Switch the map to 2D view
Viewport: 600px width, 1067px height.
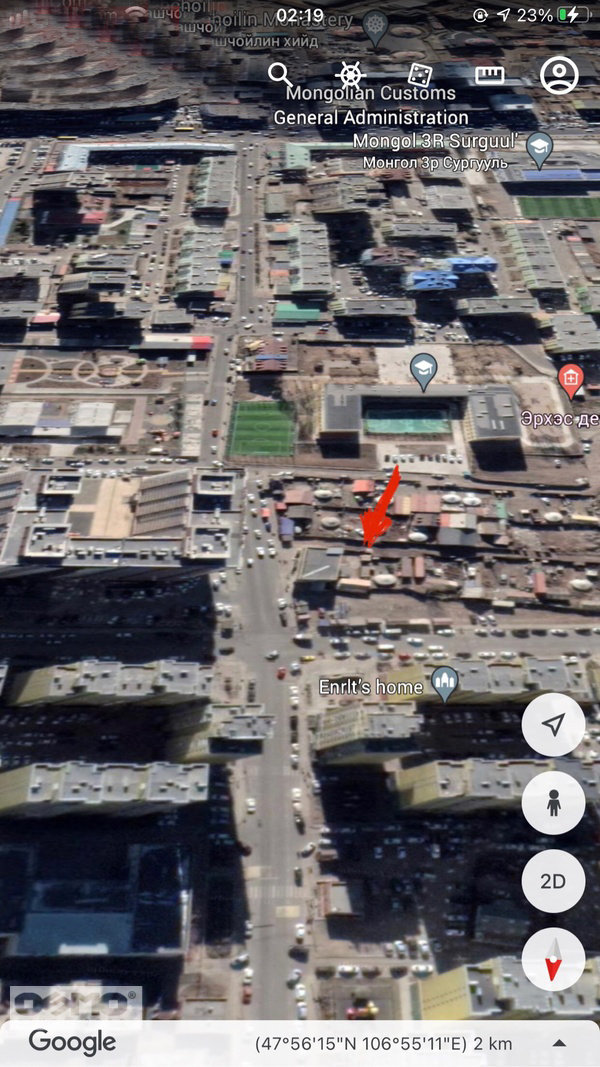553,881
